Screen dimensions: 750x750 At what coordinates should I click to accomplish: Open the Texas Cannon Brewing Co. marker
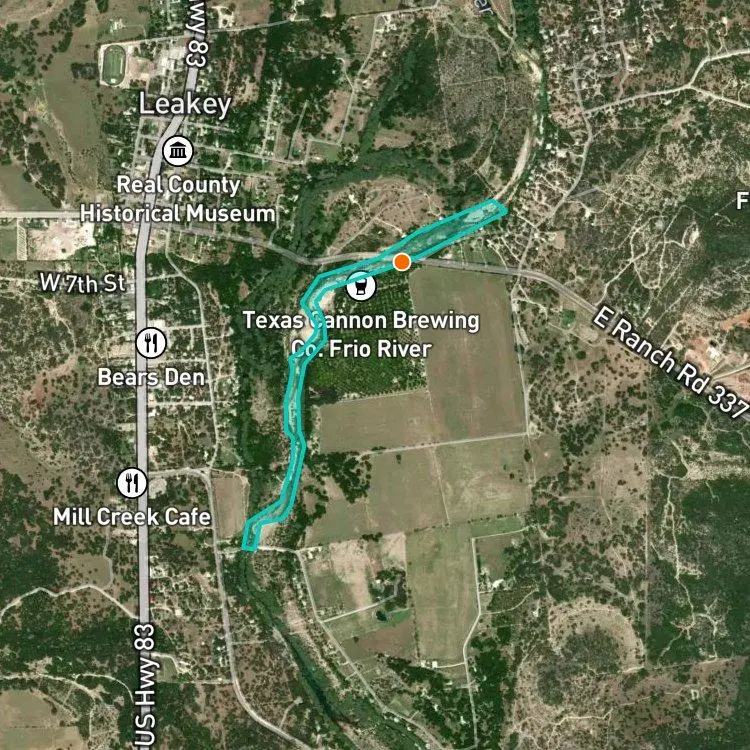tap(361, 286)
